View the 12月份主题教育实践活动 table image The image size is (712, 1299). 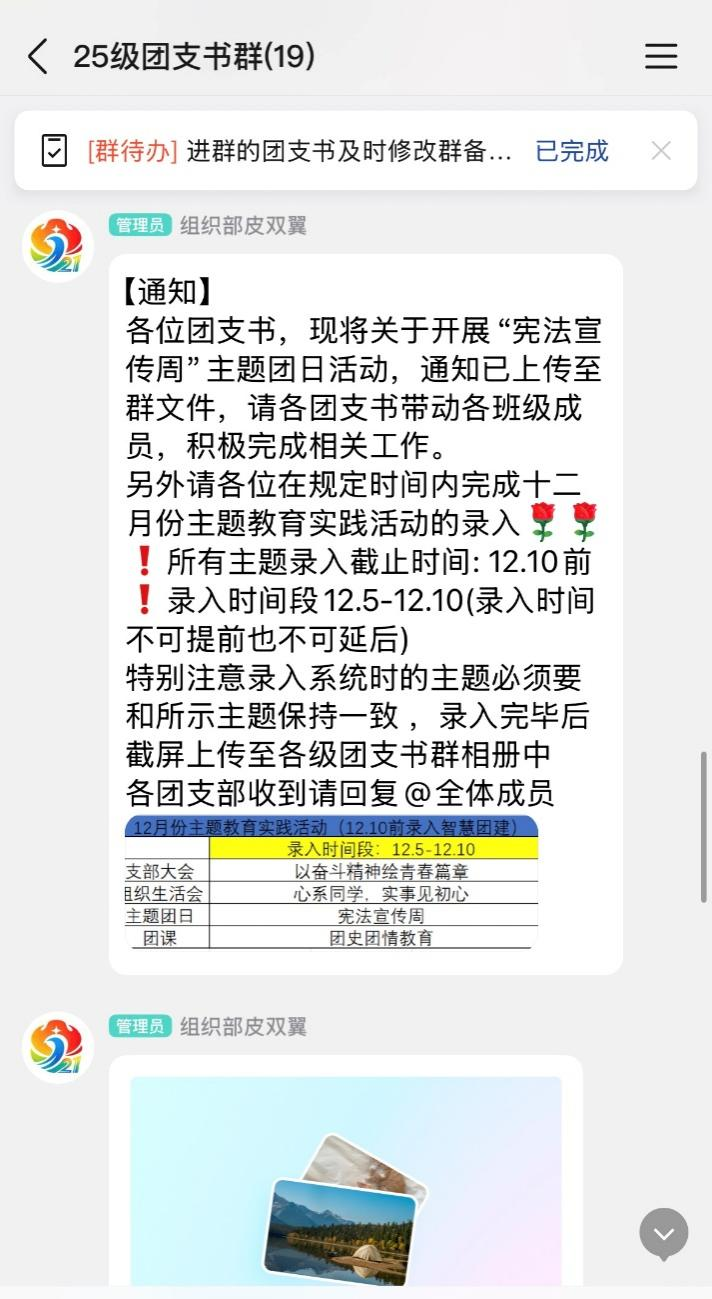point(331,882)
